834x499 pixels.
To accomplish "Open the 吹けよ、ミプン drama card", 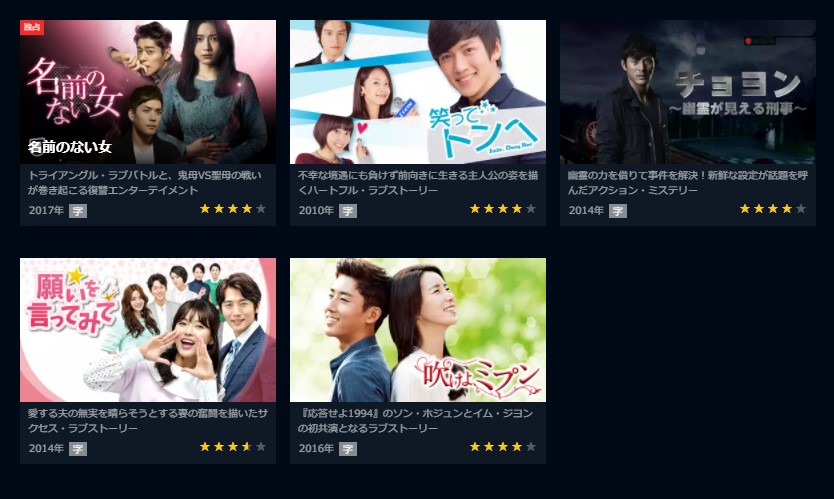I will pyautogui.click(x=418, y=330).
